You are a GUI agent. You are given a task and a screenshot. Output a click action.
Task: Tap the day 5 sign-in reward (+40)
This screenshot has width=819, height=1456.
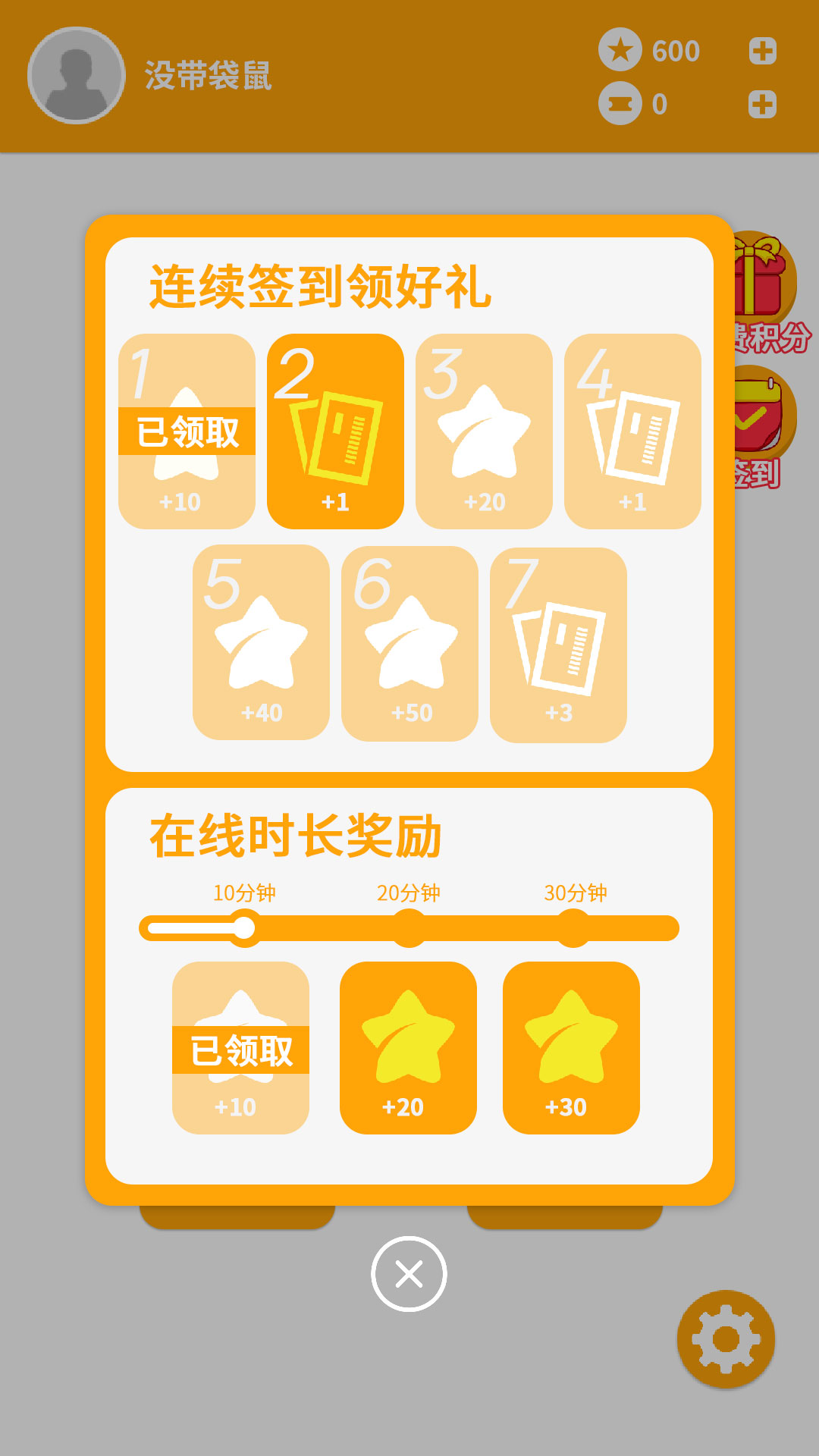point(261,642)
